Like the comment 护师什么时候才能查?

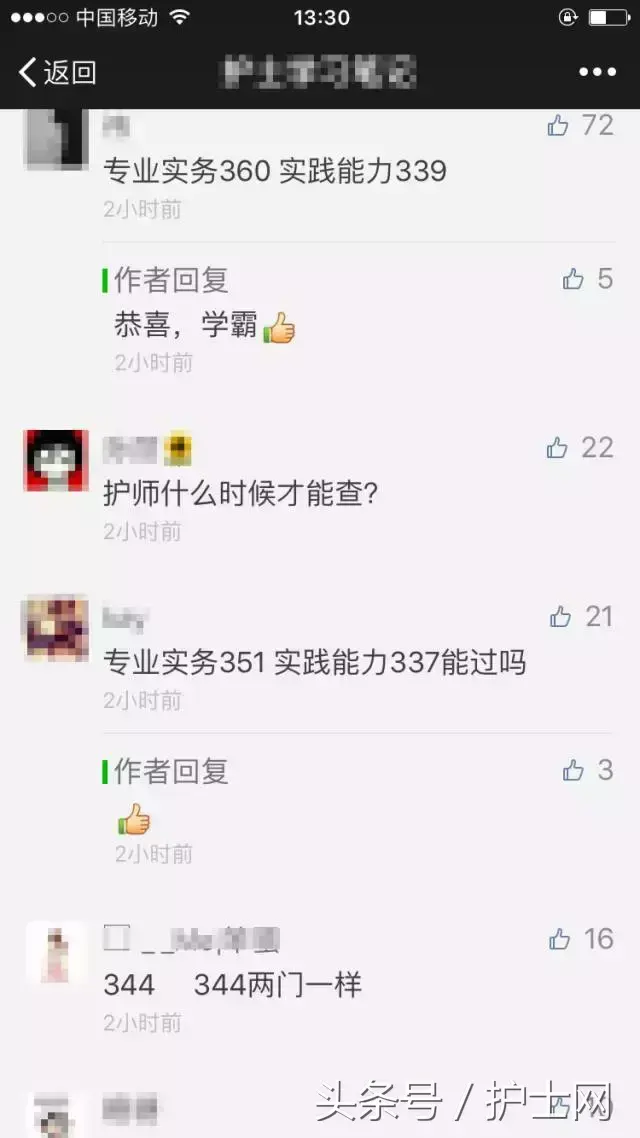558,449
